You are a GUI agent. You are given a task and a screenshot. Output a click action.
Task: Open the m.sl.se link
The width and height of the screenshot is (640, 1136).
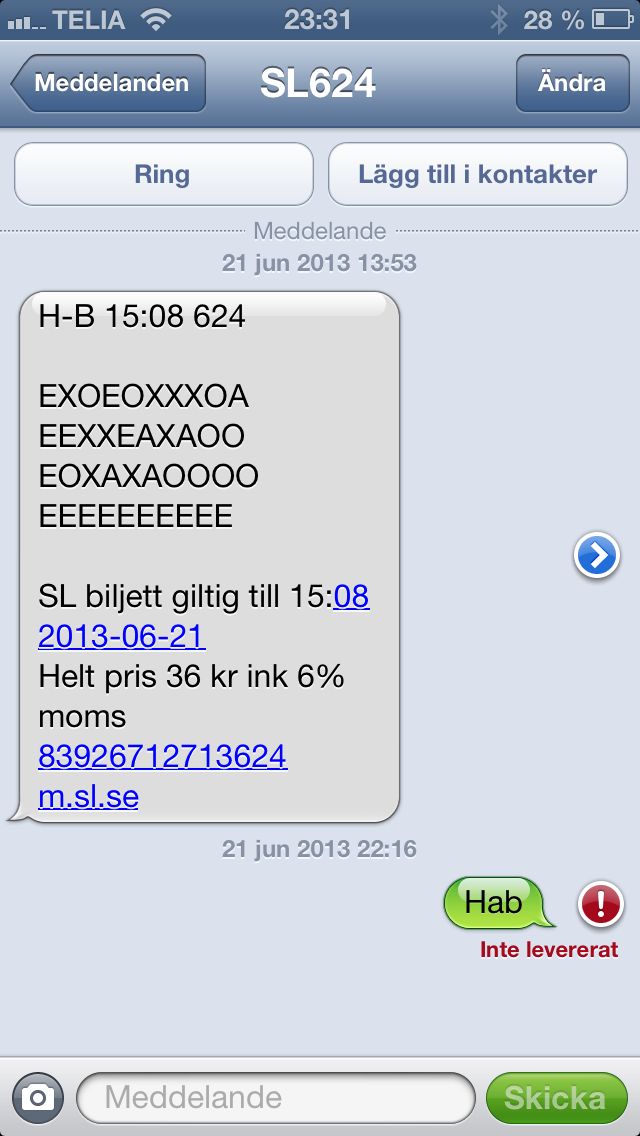(x=88, y=797)
